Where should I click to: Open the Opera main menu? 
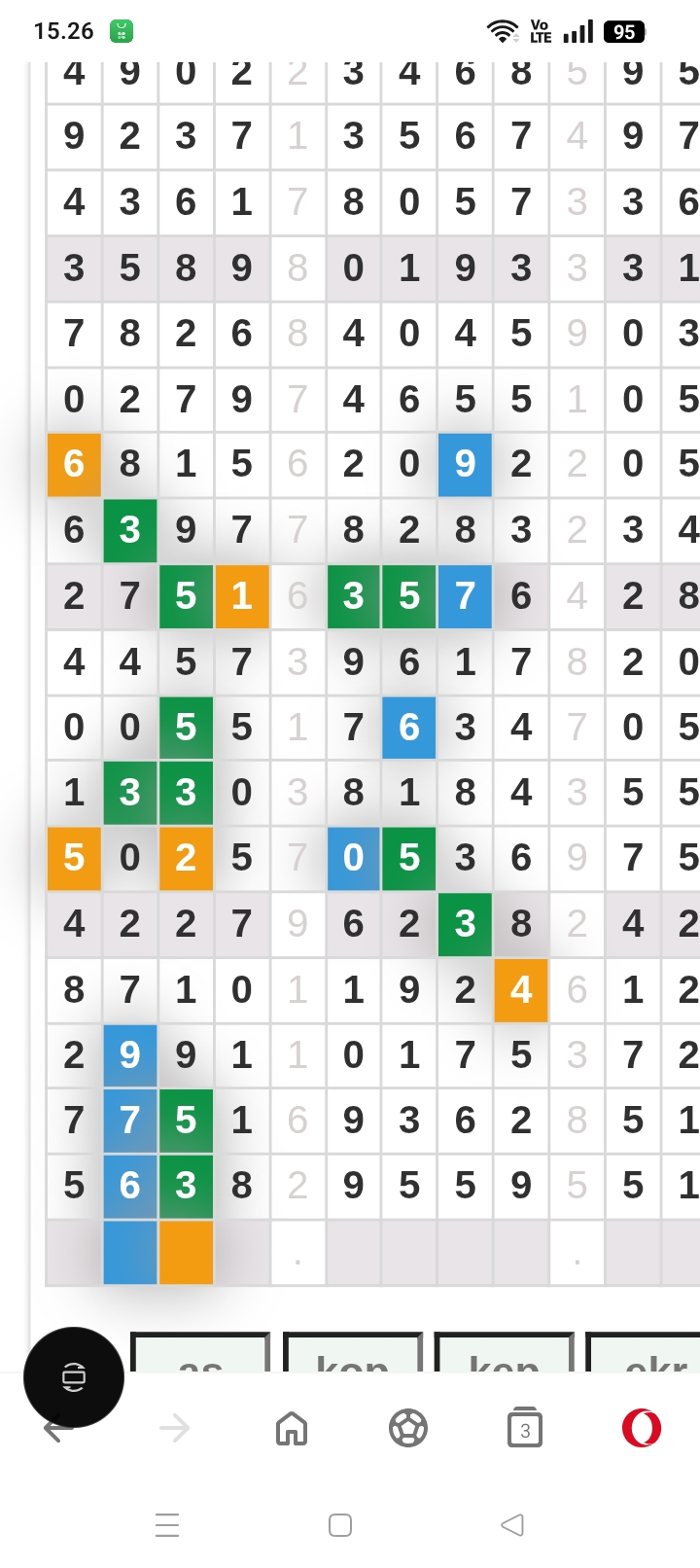point(642,1428)
